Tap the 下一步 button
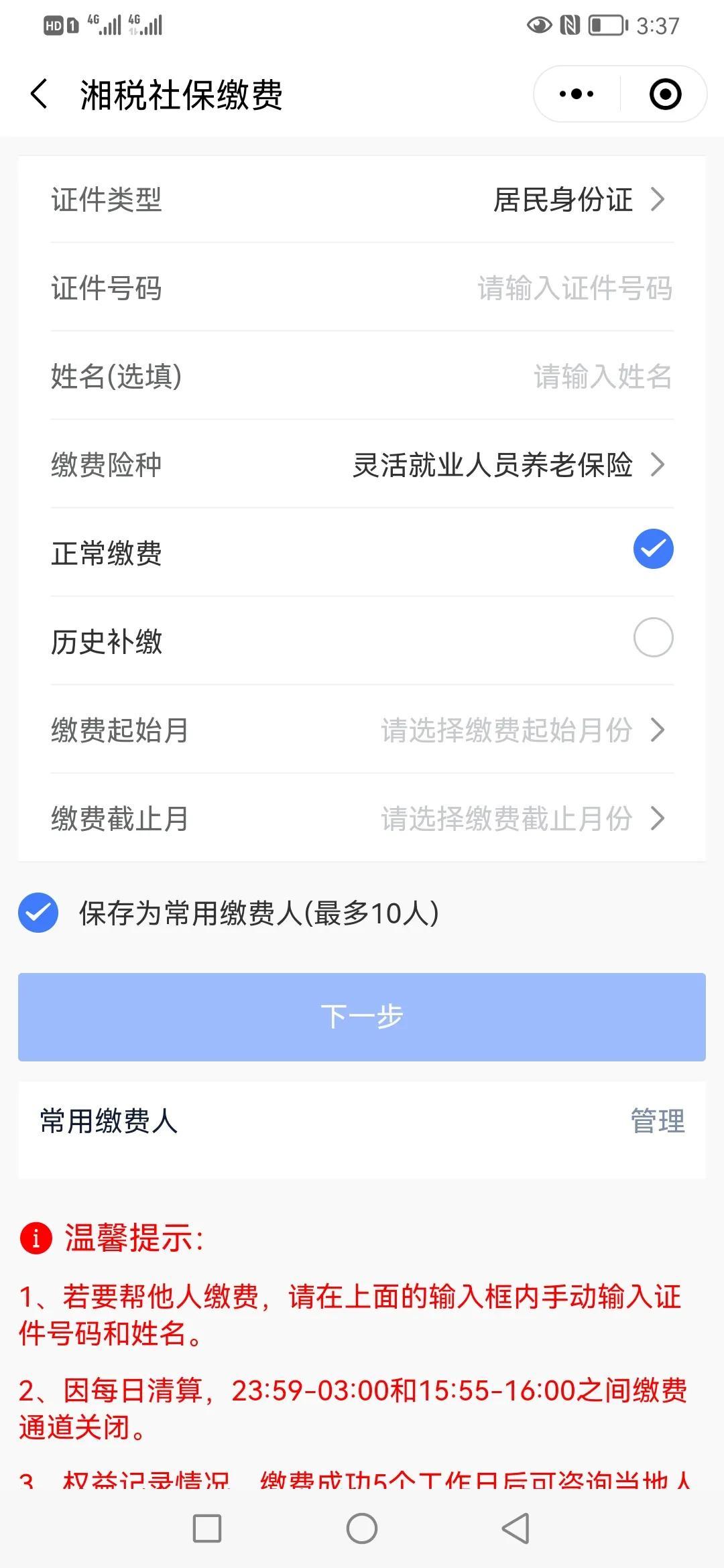 [x=362, y=1017]
